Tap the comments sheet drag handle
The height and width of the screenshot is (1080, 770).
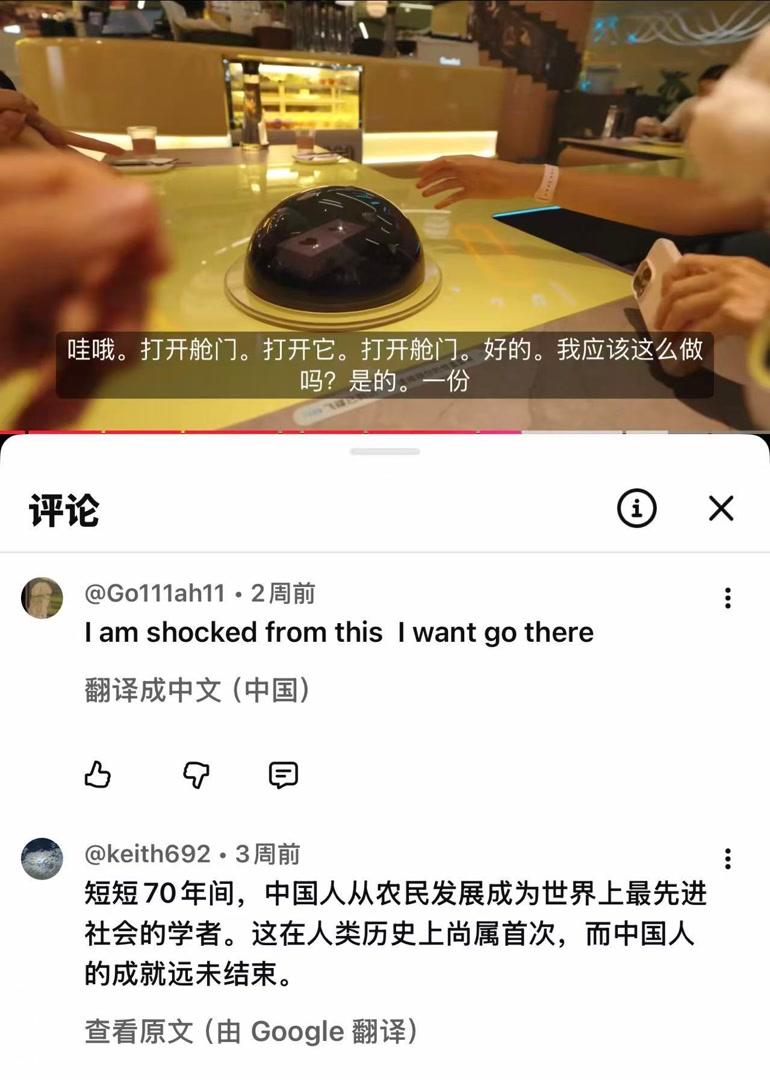click(385, 452)
